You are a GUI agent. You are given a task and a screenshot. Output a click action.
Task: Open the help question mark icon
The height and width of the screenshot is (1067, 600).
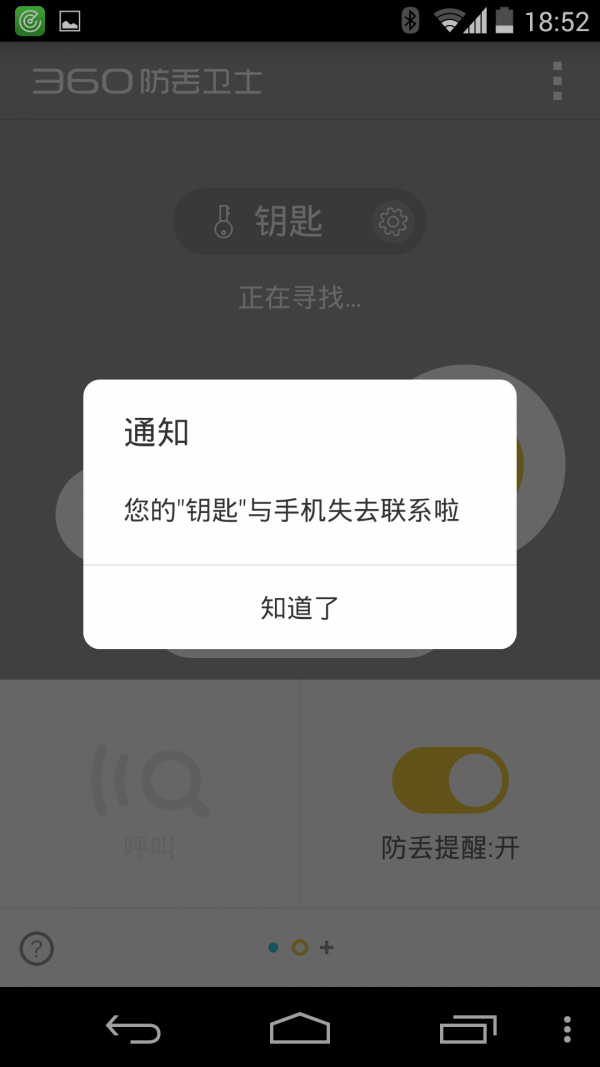click(37, 948)
